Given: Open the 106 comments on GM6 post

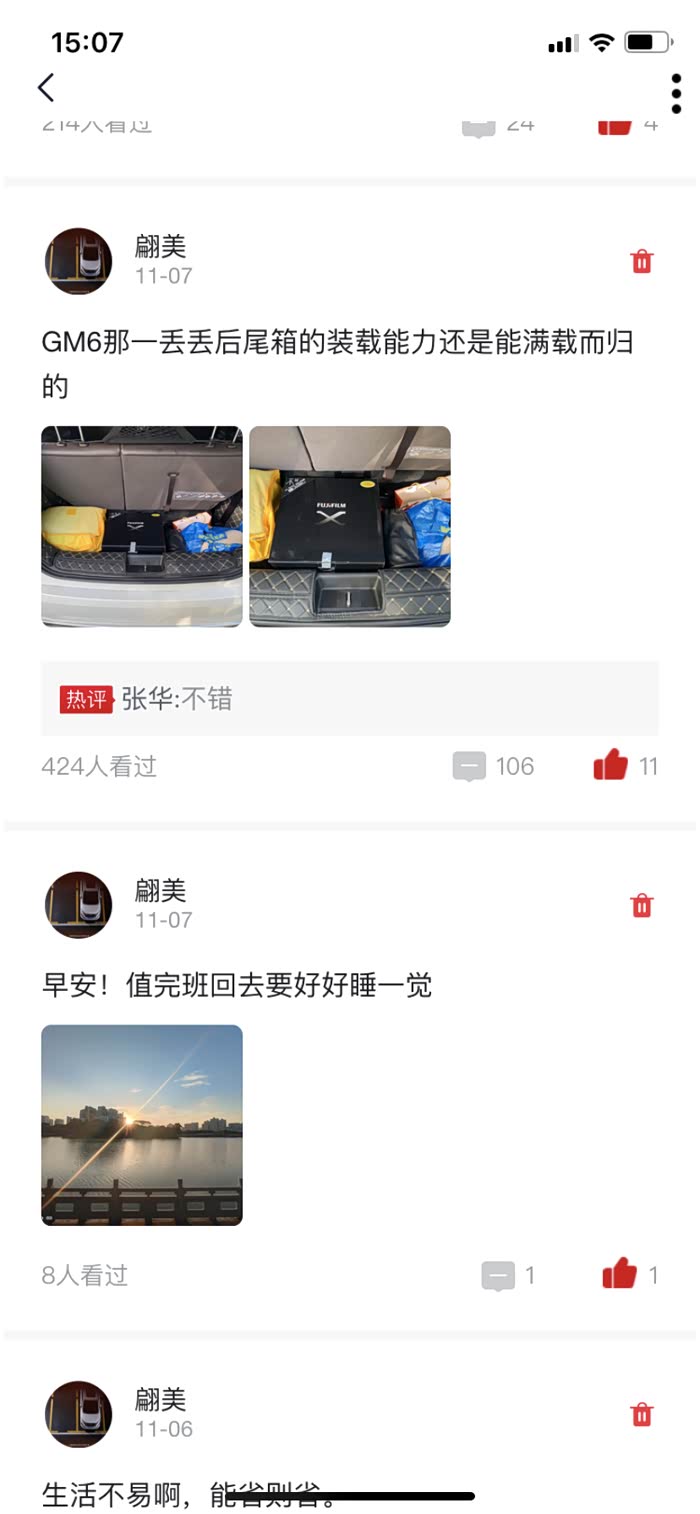Looking at the screenshot, I should 493,767.
